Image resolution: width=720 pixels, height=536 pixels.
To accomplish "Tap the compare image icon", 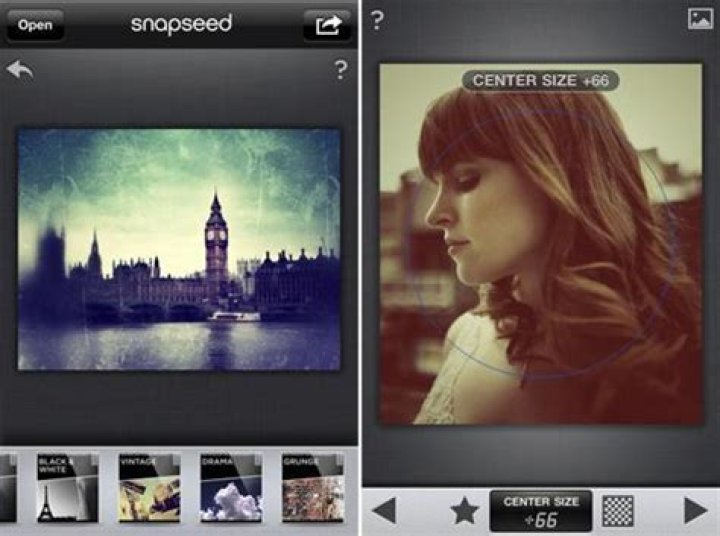I will (700, 19).
